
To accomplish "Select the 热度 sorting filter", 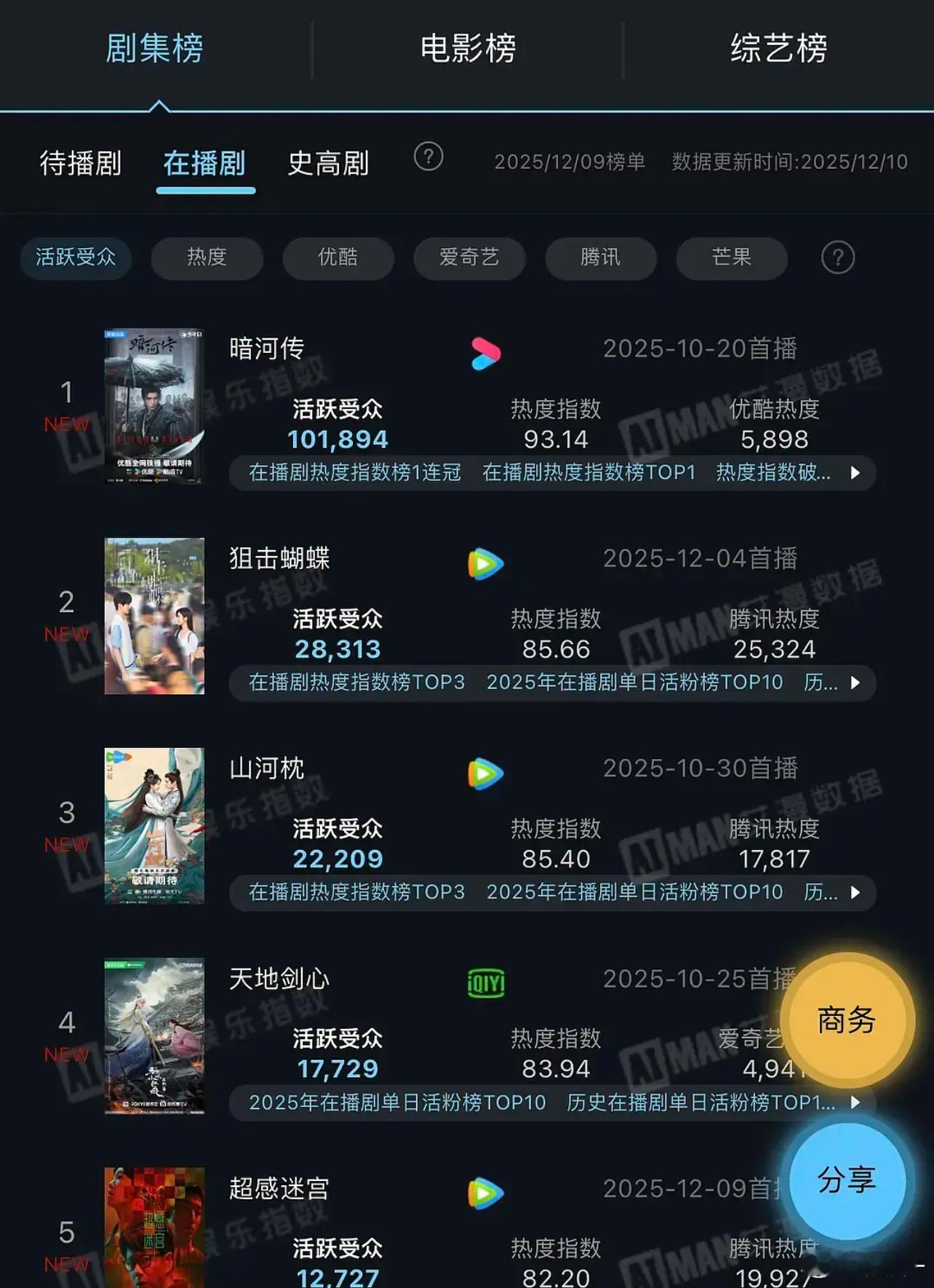I will 206,258.
